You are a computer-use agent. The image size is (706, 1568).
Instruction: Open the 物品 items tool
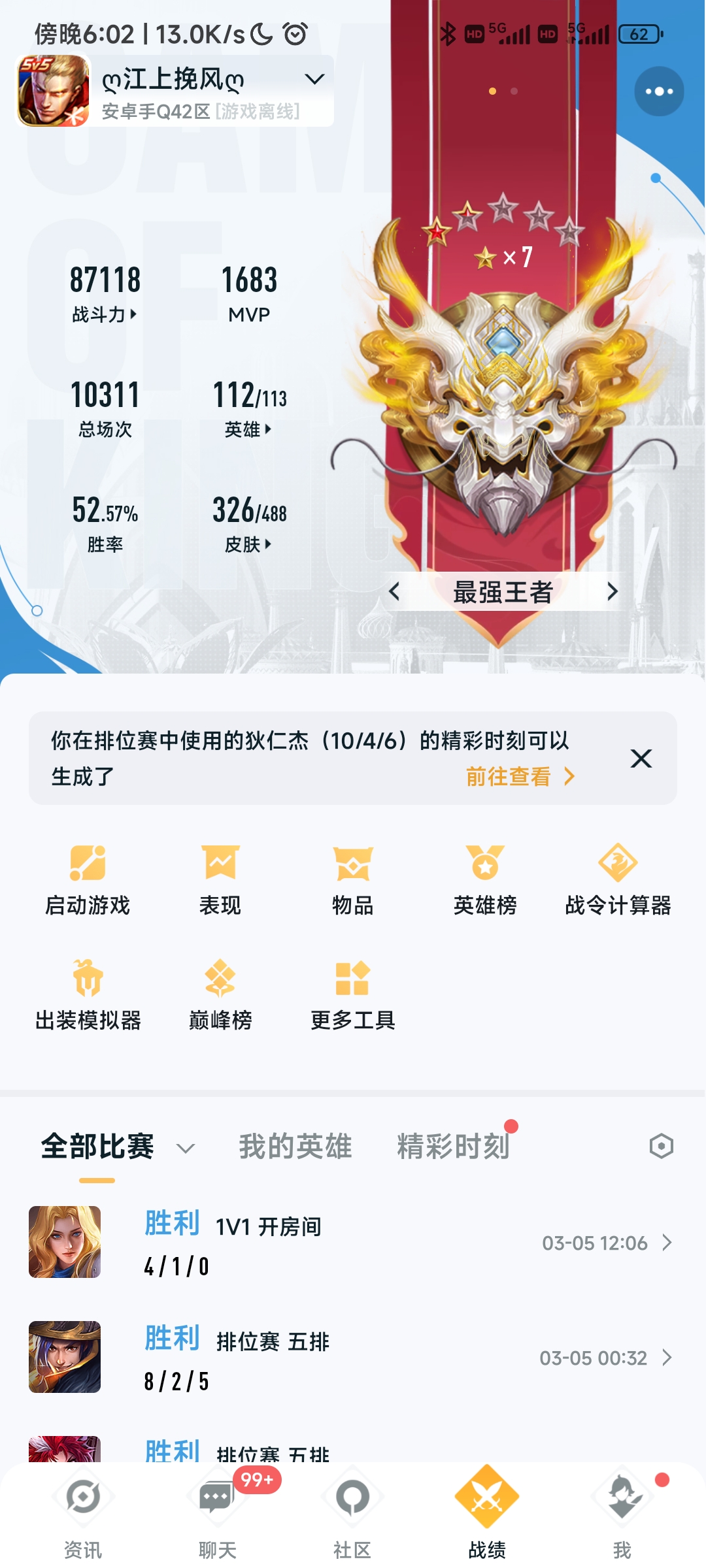[353, 879]
